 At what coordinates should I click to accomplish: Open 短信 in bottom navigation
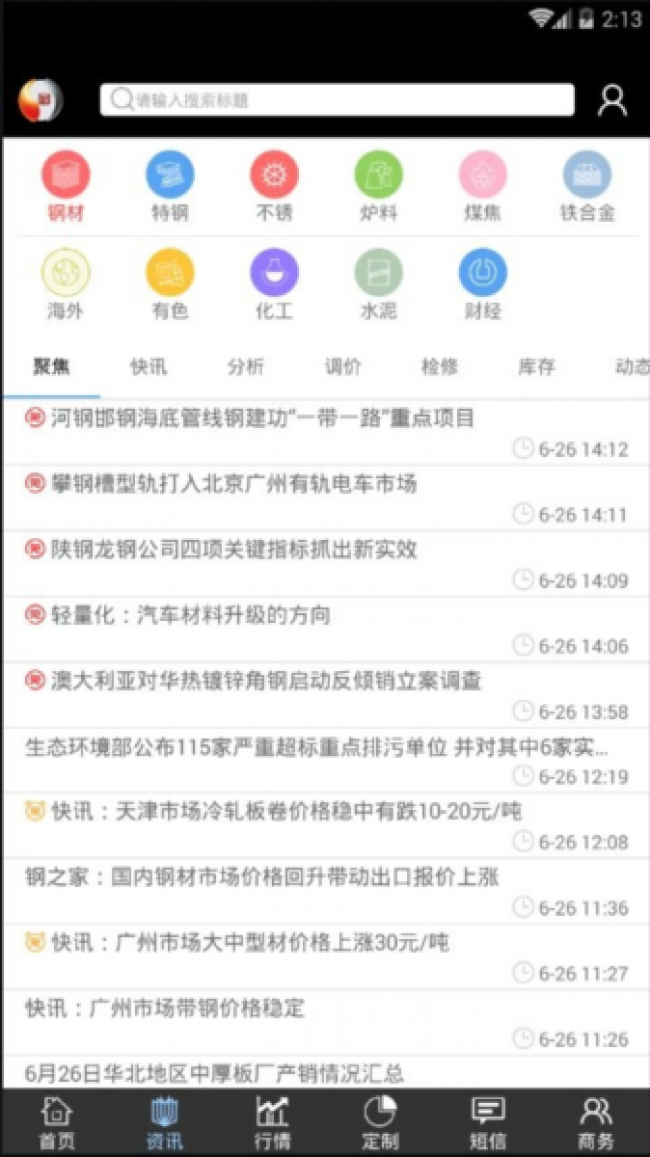click(x=488, y=1122)
